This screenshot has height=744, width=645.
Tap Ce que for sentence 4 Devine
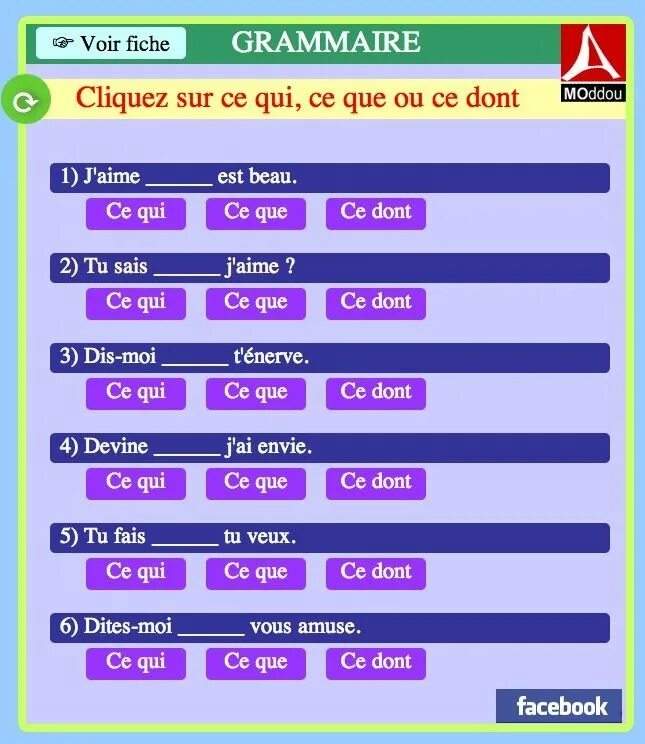click(x=256, y=483)
